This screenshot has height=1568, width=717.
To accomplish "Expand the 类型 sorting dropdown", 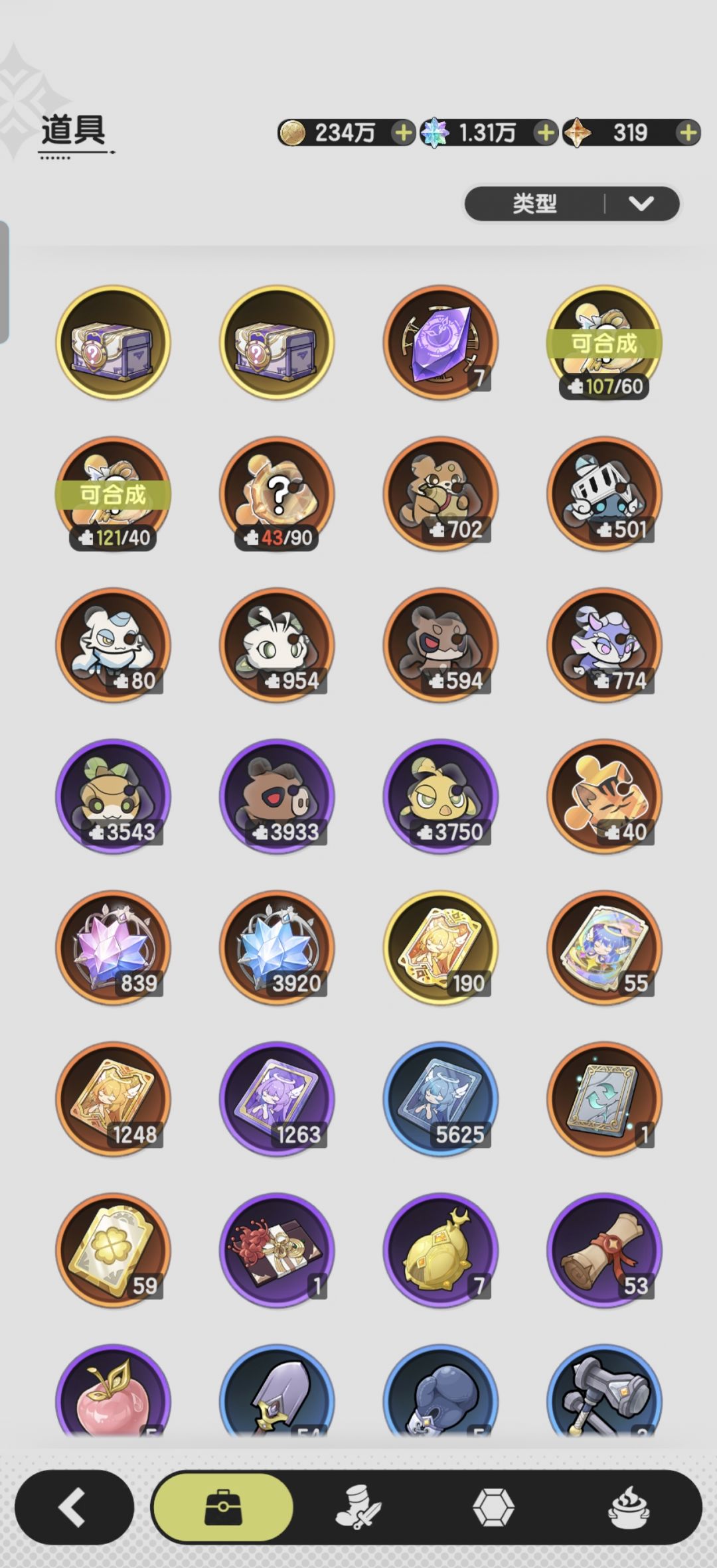I will [572, 204].
